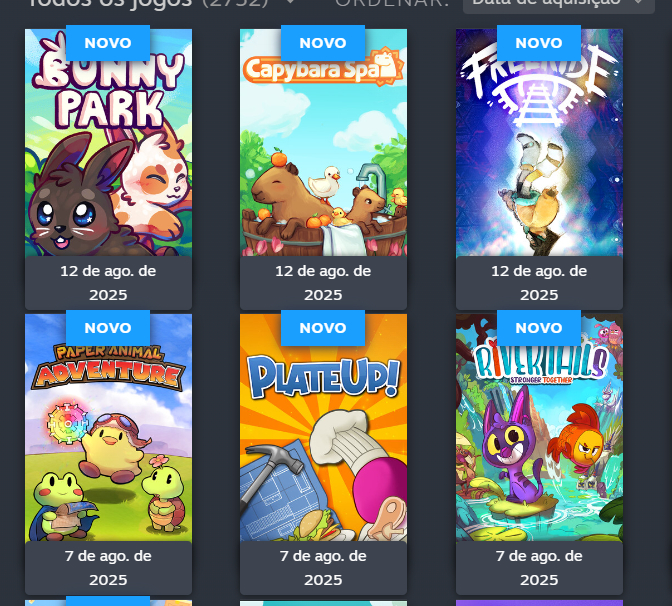Open the Bunny Park game tile
This screenshot has width=672, height=606.
click(x=108, y=150)
